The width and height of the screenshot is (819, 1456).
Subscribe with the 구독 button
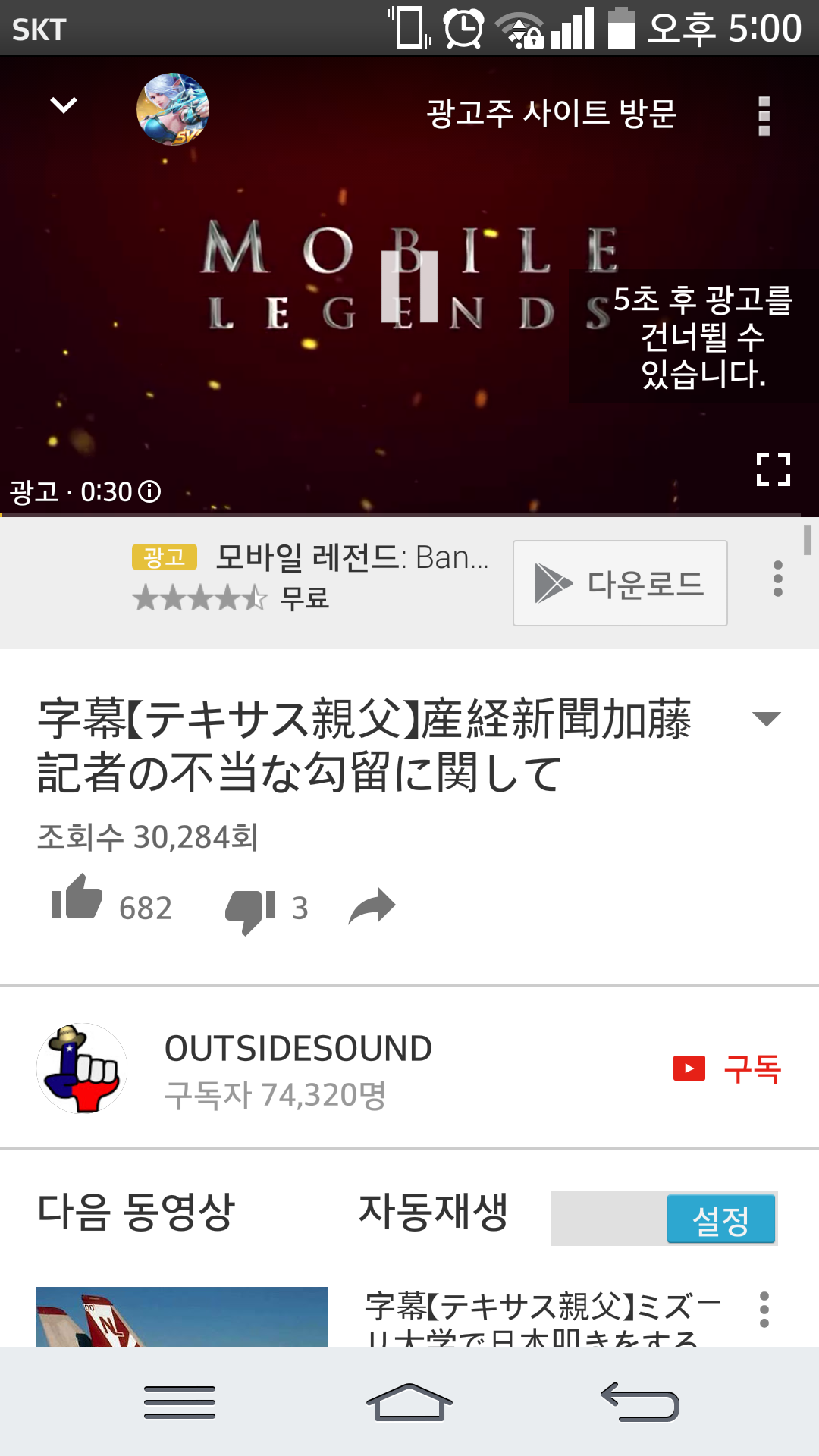(728, 1068)
